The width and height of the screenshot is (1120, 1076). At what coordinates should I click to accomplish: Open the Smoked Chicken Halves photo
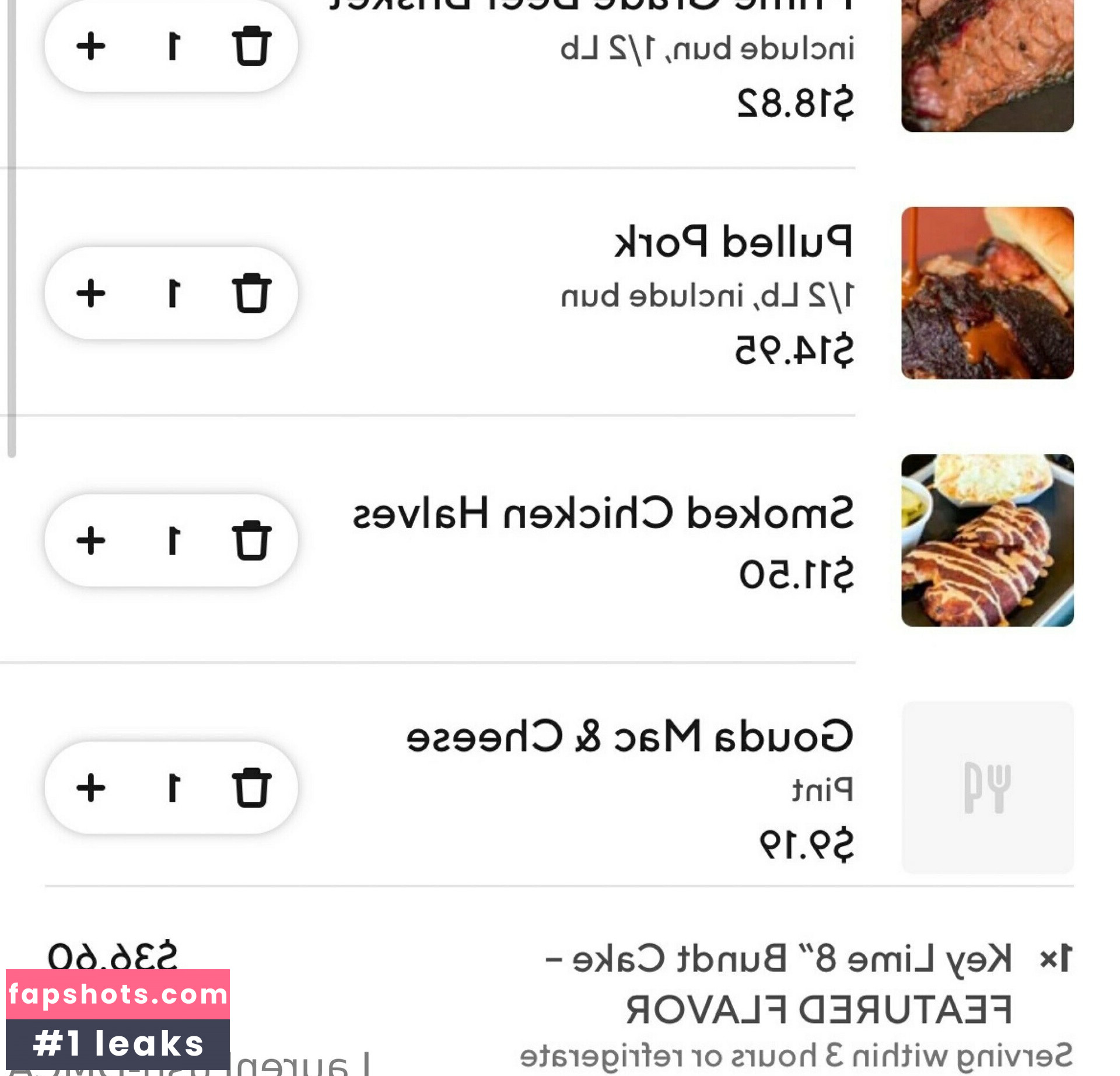[x=987, y=540]
